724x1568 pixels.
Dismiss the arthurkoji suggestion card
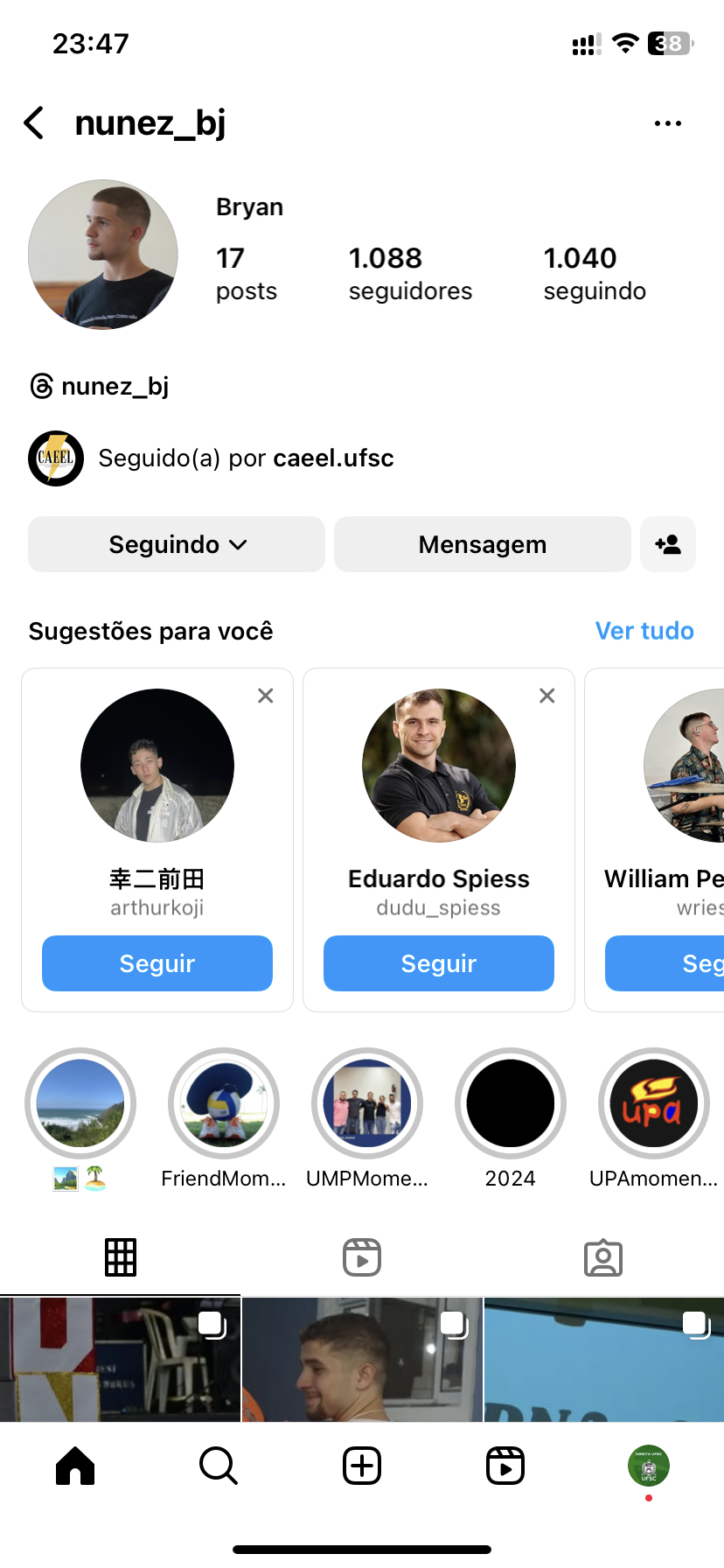pyautogui.click(x=266, y=696)
